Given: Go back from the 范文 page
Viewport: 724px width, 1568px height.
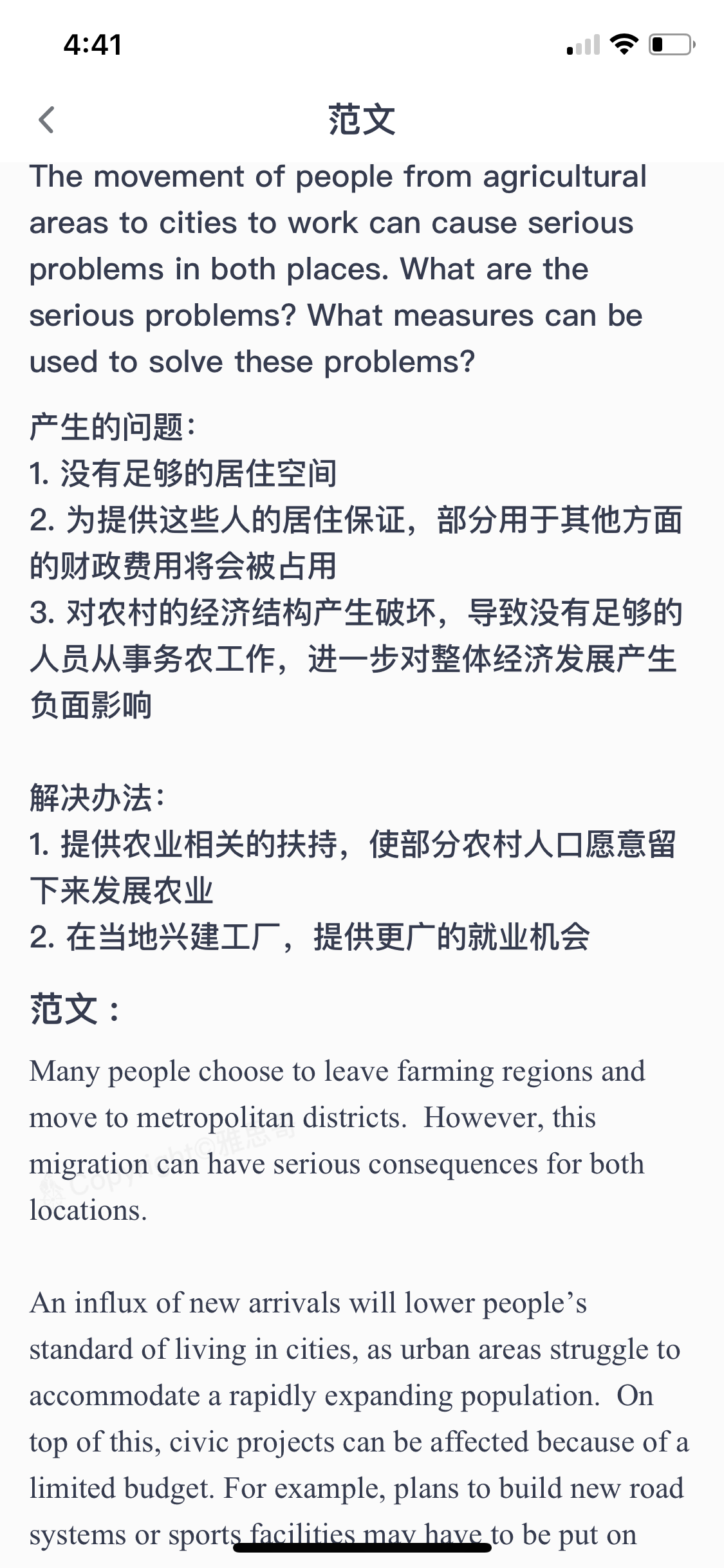Looking at the screenshot, I should point(46,120).
